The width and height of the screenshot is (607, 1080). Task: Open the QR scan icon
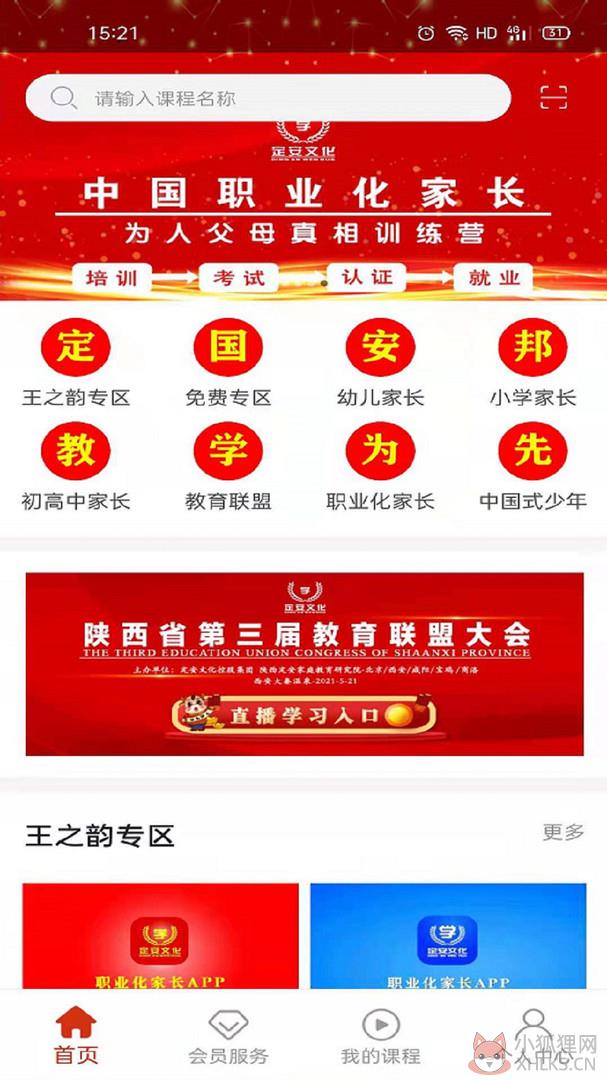click(x=553, y=98)
